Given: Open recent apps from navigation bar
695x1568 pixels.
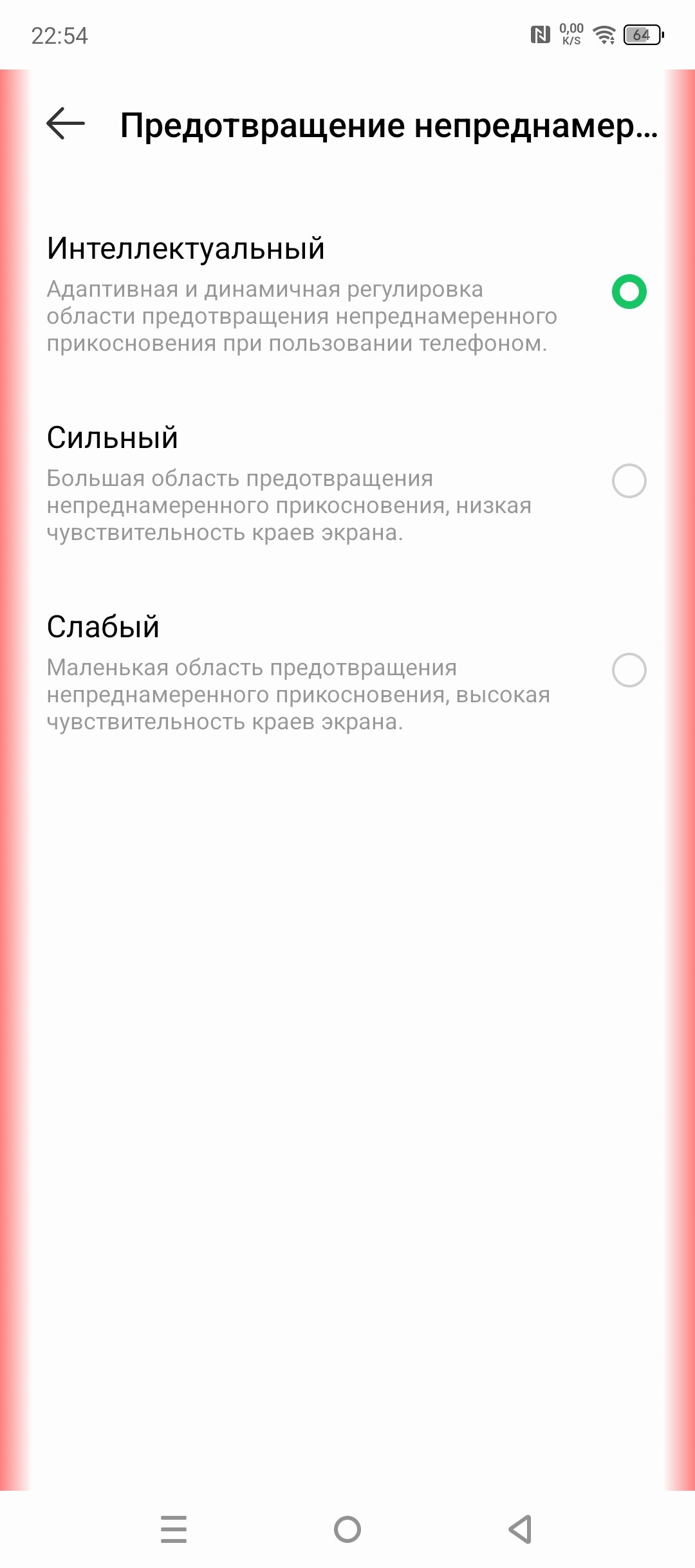Looking at the screenshot, I should (x=174, y=1529).
